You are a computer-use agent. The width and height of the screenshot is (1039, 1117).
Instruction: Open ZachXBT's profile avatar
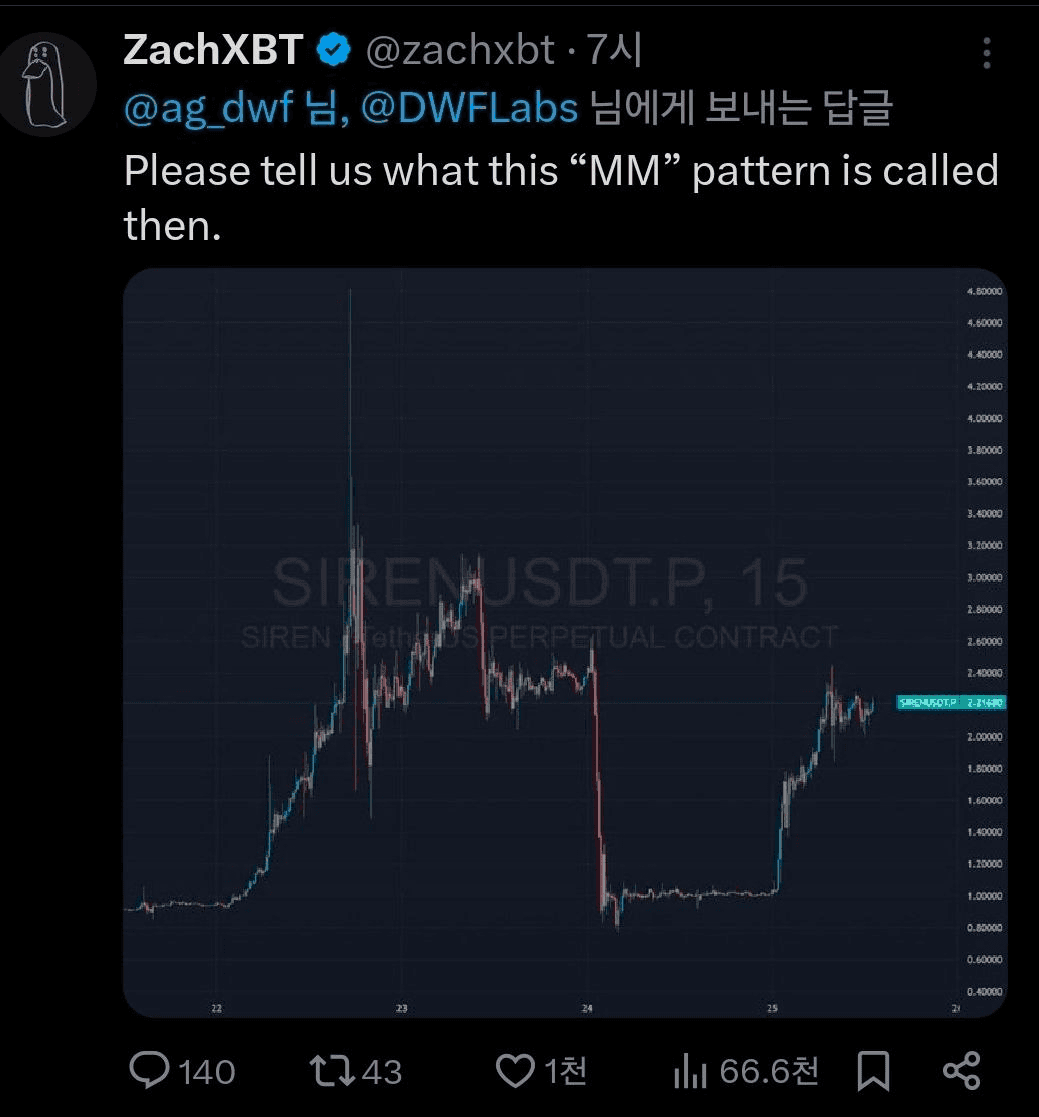point(46,84)
